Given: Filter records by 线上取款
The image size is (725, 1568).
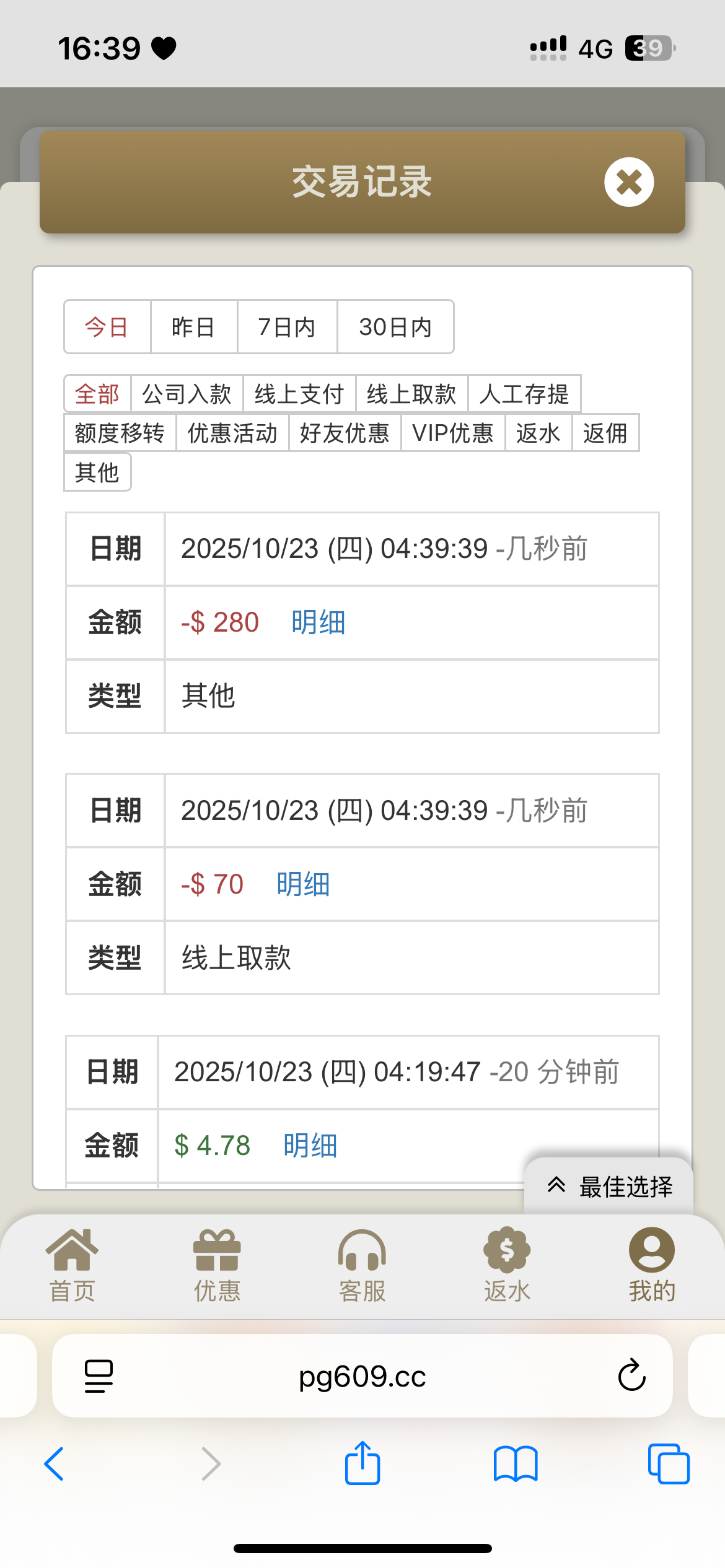Looking at the screenshot, I should (411, 394).
